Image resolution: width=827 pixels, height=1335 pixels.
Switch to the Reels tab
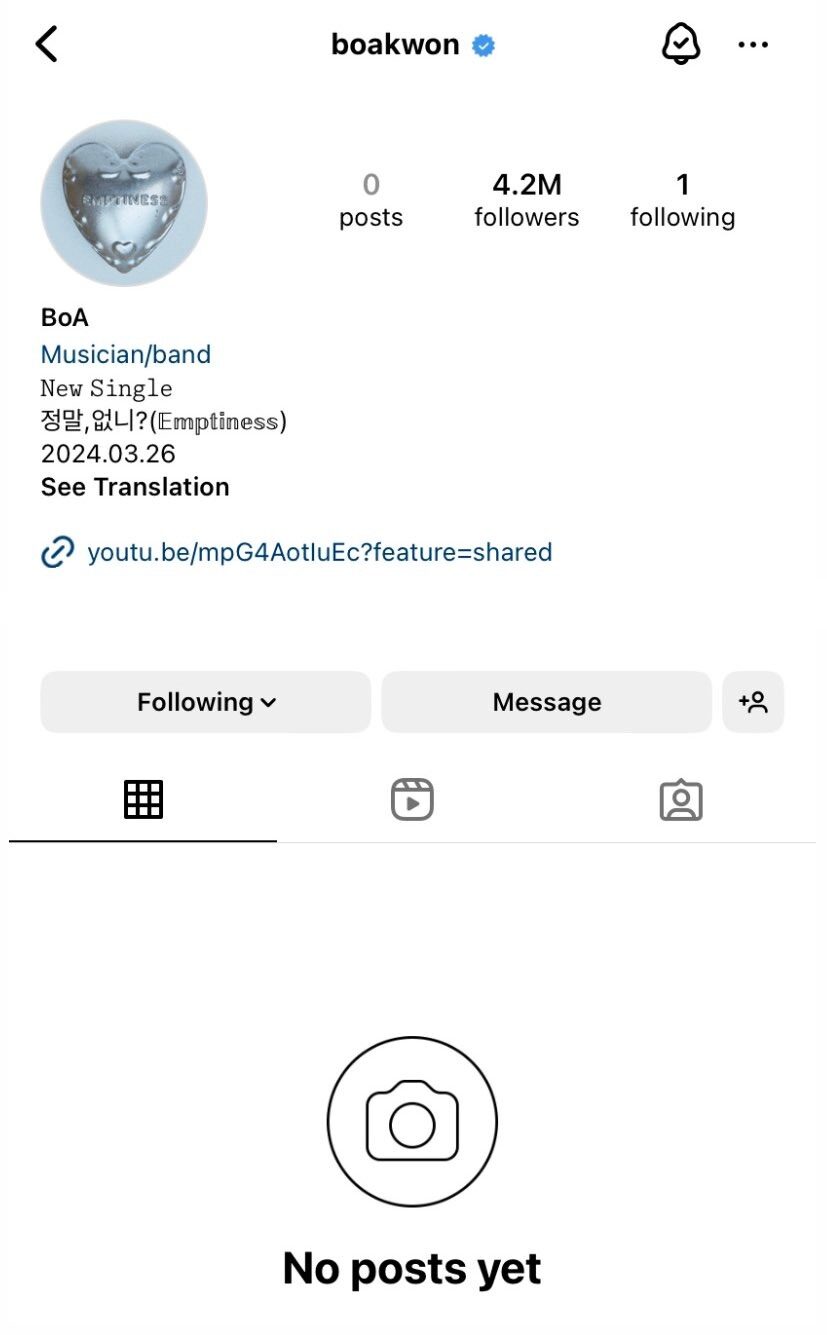click(412, 800)
